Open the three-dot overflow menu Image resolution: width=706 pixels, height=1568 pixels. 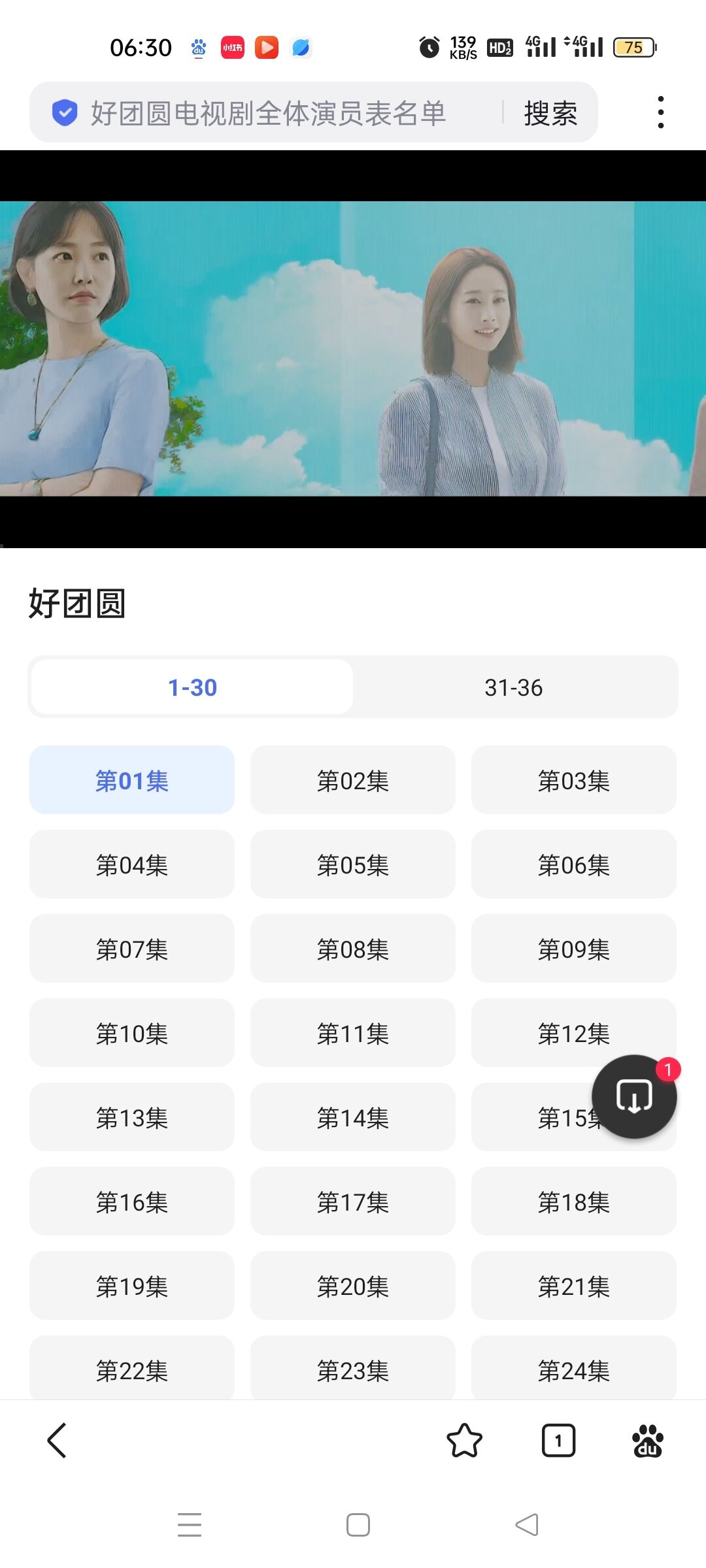pyautogui.click(x=661, y=112)
